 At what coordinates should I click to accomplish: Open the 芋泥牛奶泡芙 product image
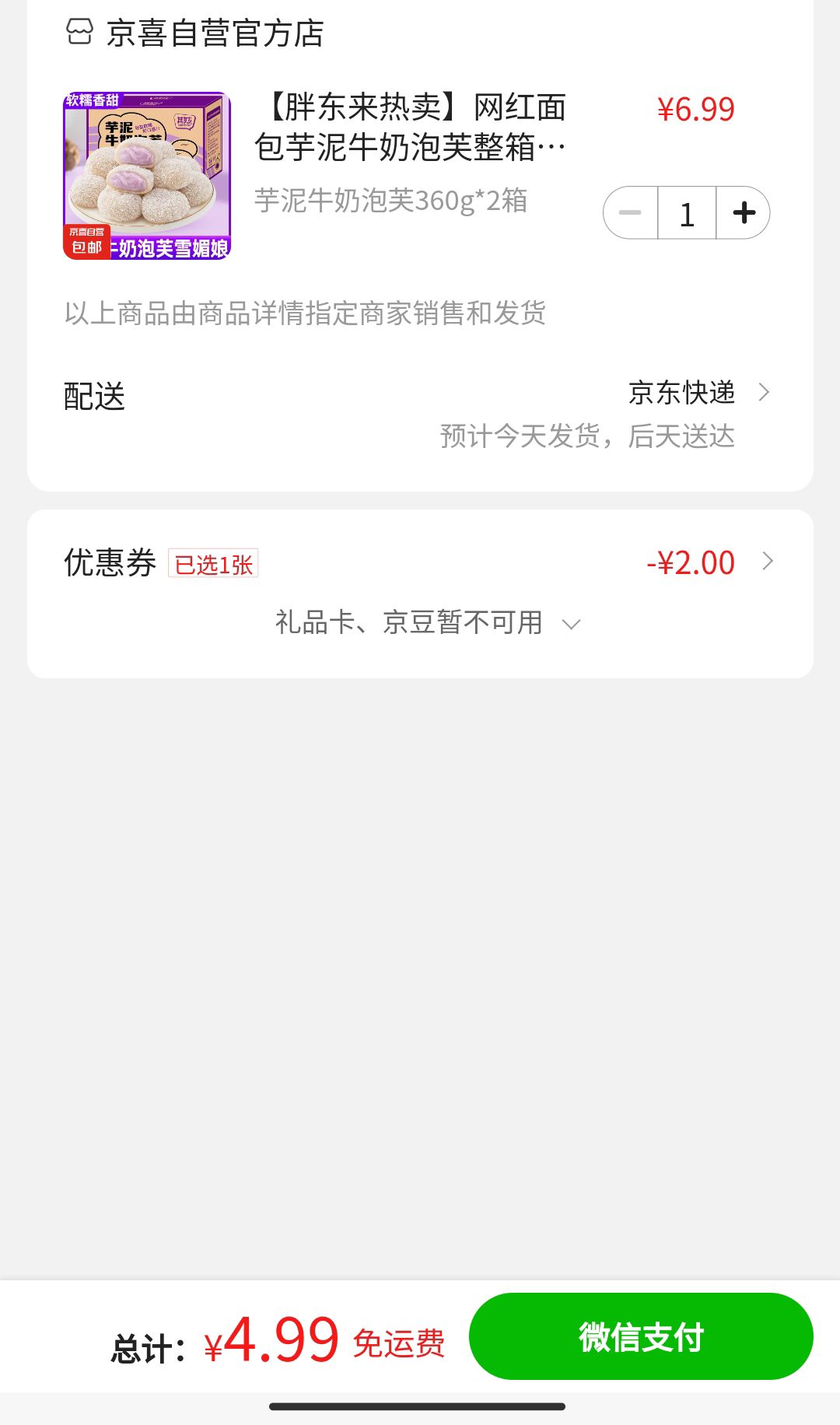pos(147,176)
